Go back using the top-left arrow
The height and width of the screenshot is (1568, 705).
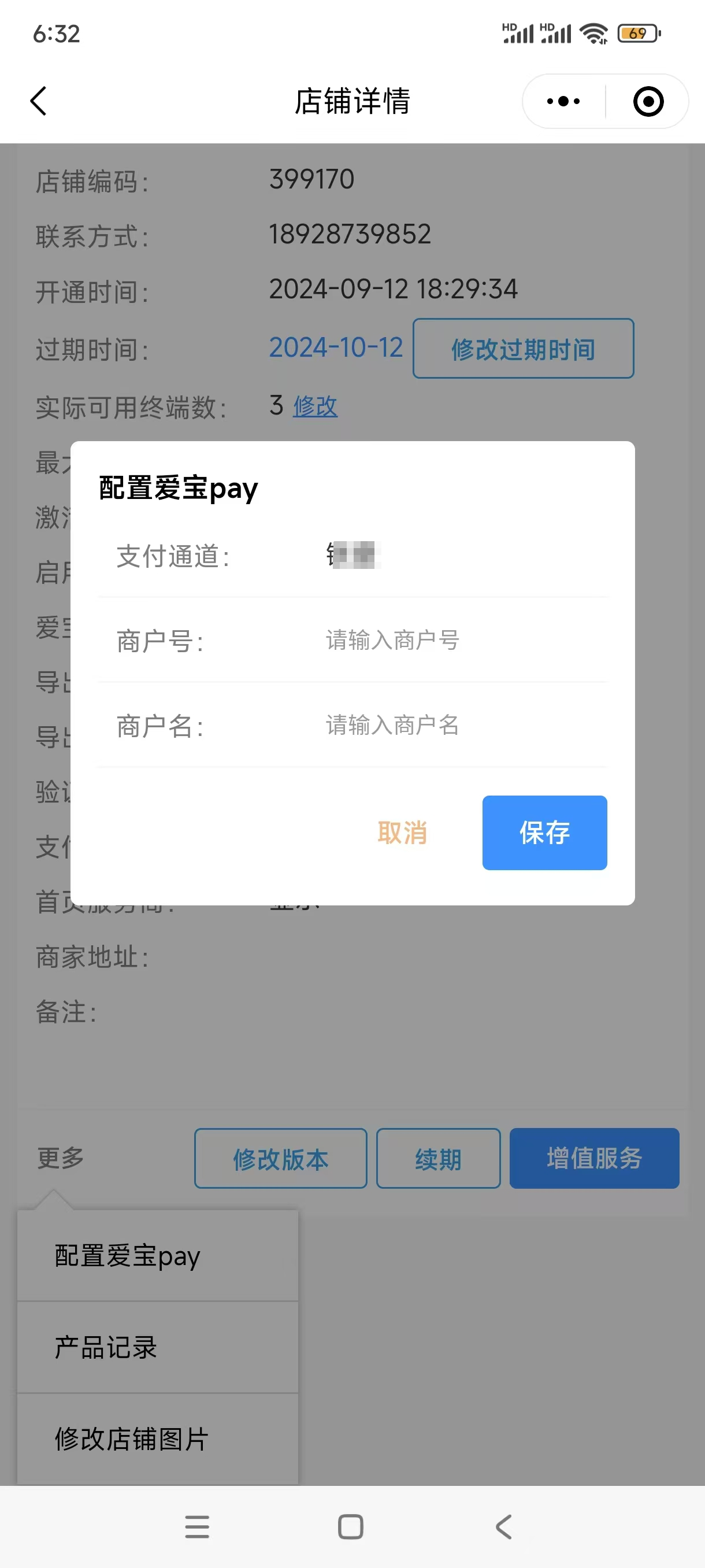pyautogui.click(x=38, y=101)
